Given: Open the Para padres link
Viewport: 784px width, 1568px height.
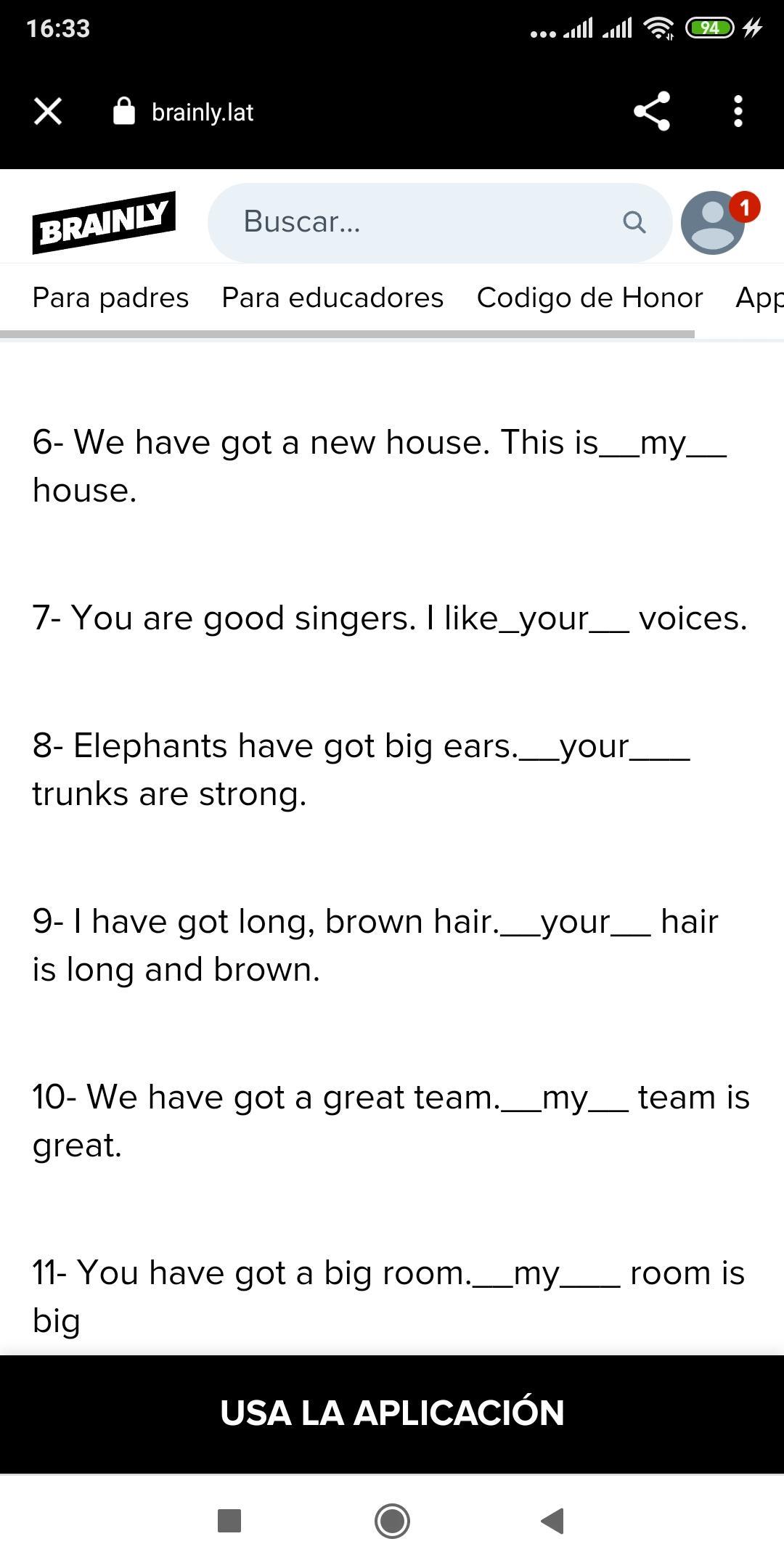Looking at the screenshot, I should click(x=110, y=298).
